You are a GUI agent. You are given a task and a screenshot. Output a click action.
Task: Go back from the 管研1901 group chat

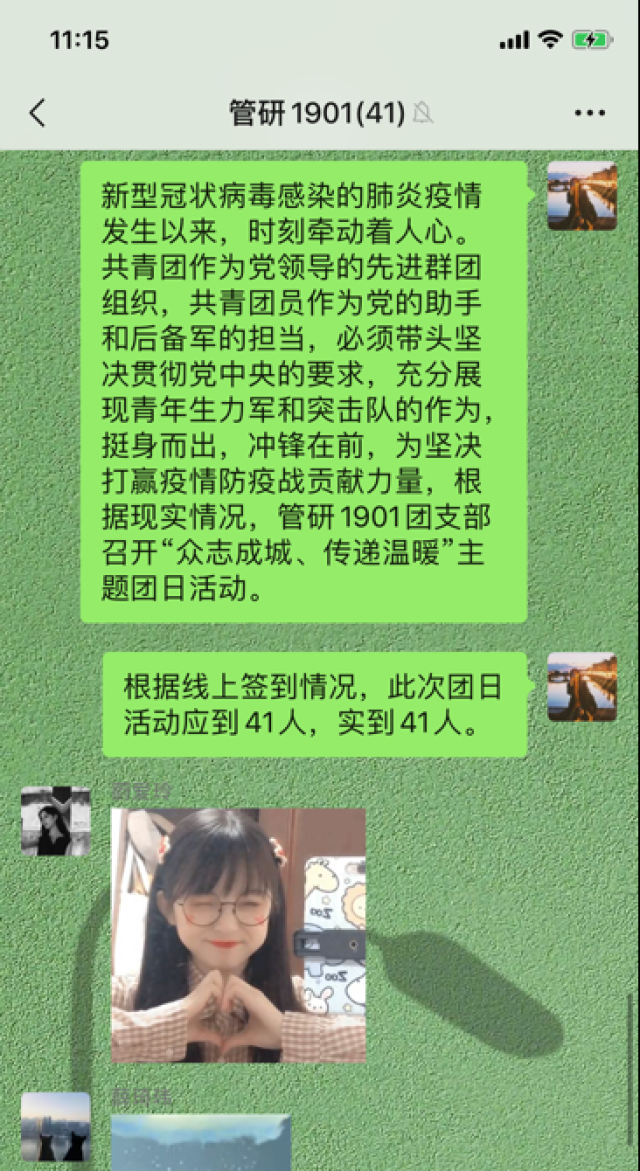point(37,113)
